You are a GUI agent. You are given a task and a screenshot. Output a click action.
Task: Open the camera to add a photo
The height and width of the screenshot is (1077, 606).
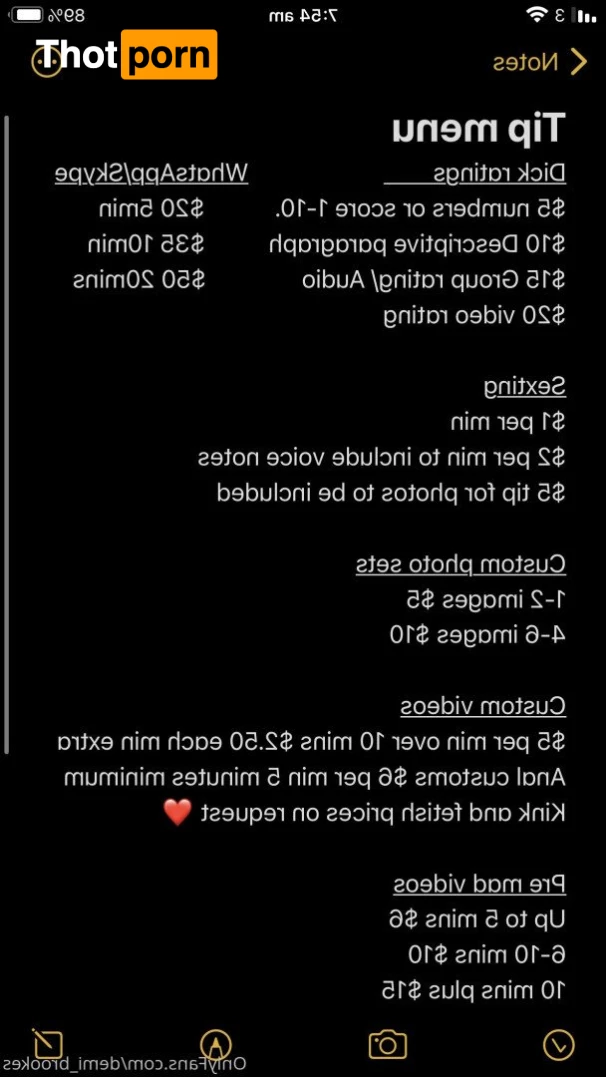point(387,1044)
